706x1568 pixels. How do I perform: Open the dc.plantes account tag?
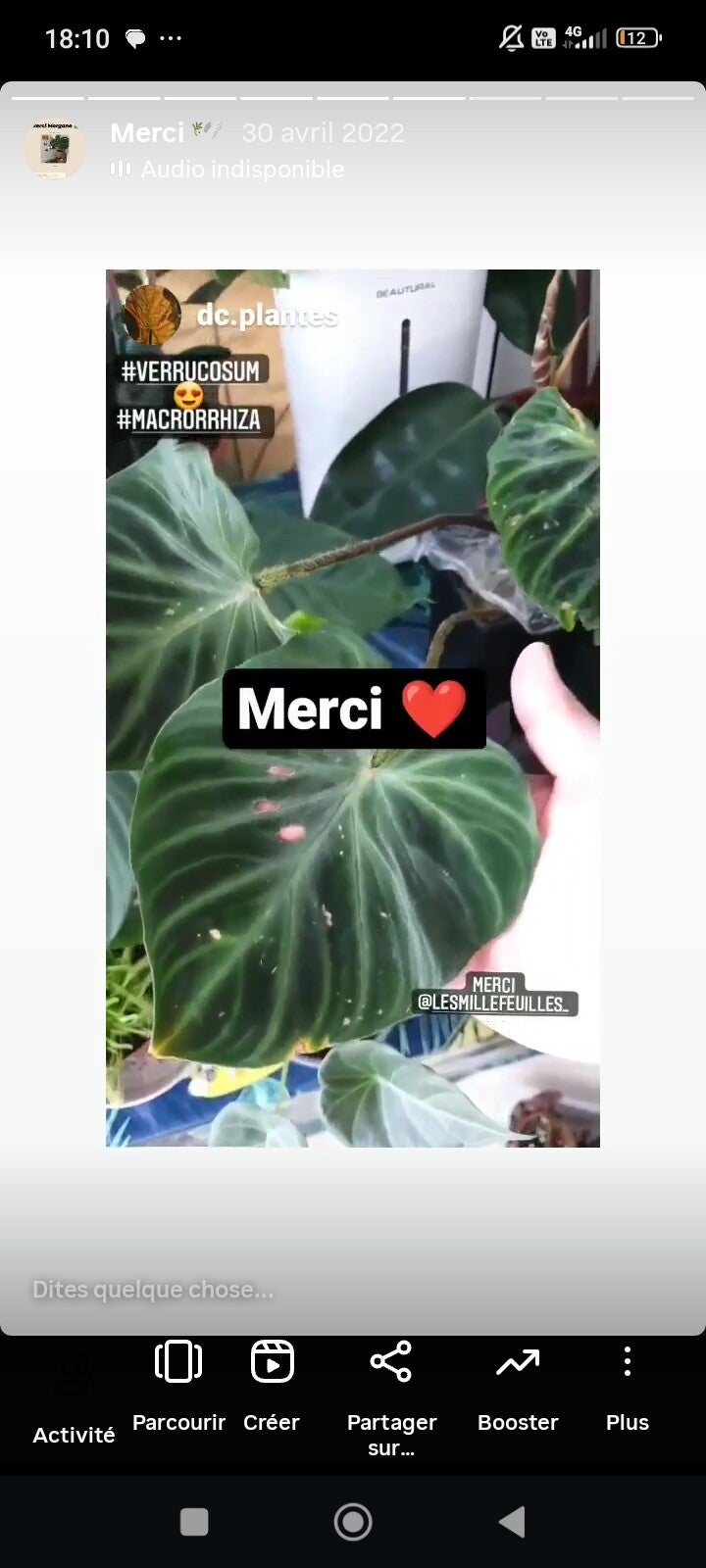[265, 315]
